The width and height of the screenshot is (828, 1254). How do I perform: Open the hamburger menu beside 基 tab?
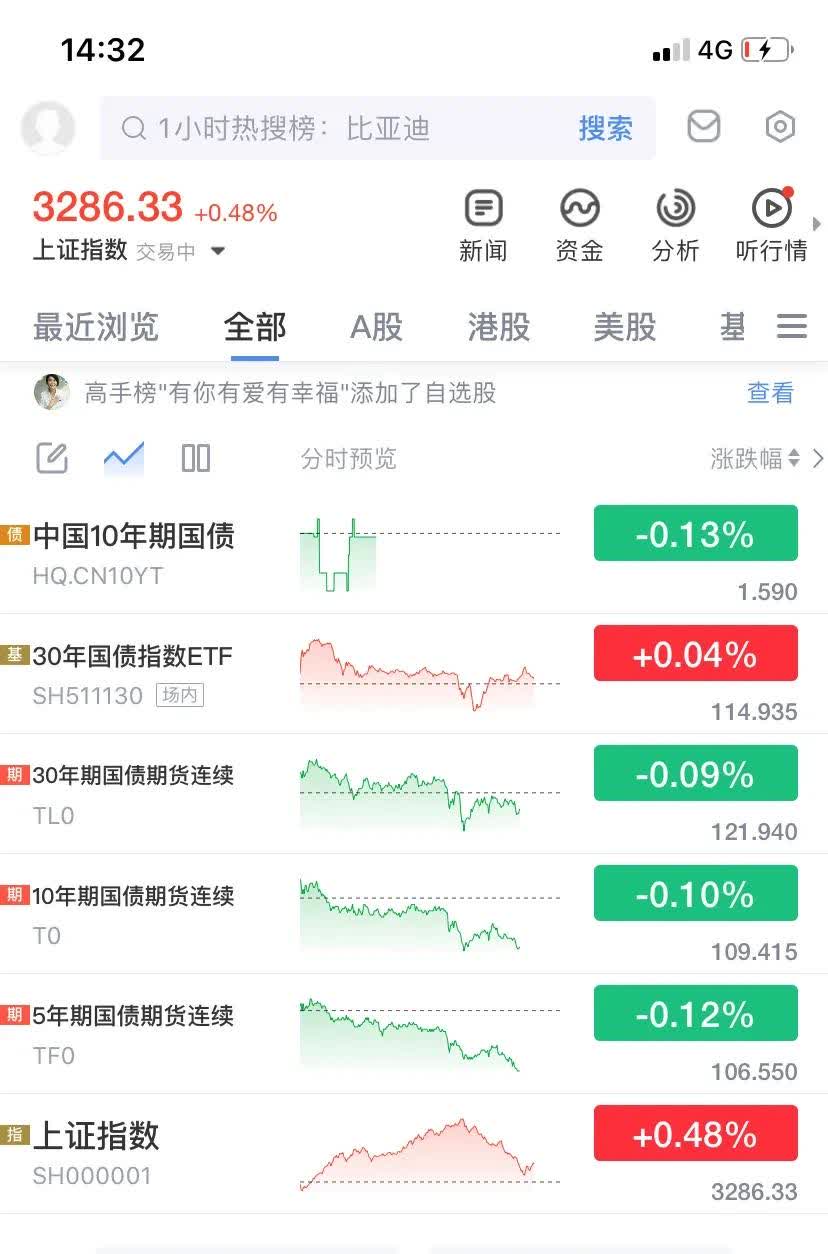tap(793, 327)
